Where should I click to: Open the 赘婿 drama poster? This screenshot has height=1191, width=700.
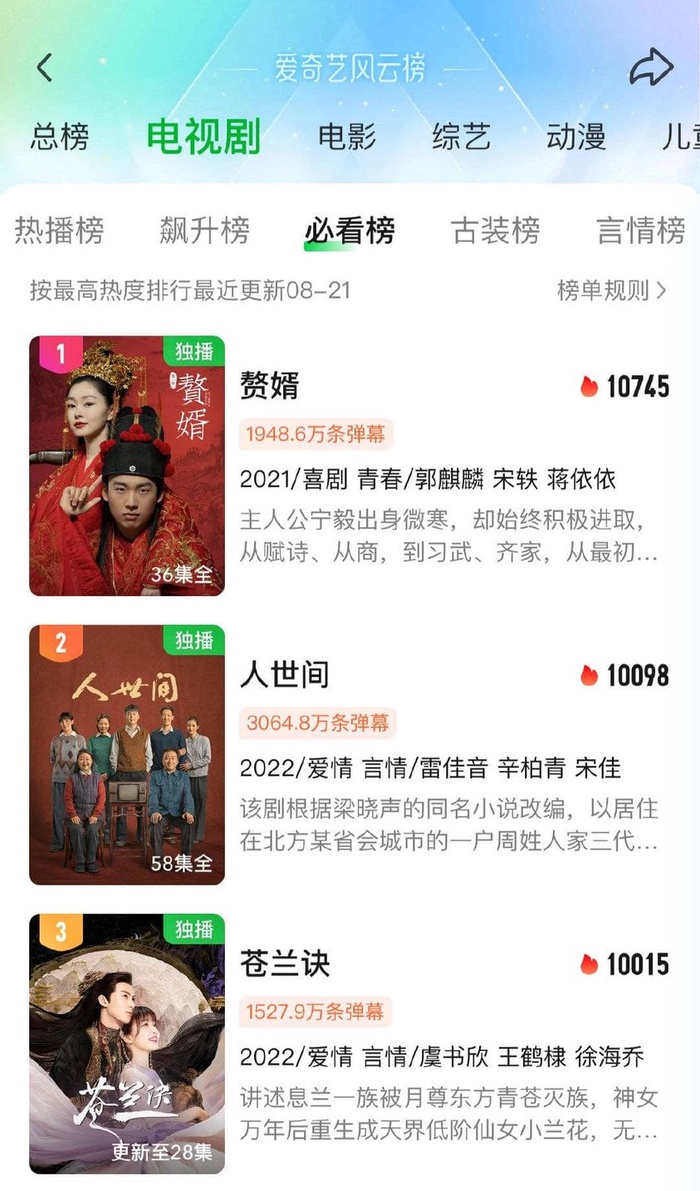click(127, 466)
